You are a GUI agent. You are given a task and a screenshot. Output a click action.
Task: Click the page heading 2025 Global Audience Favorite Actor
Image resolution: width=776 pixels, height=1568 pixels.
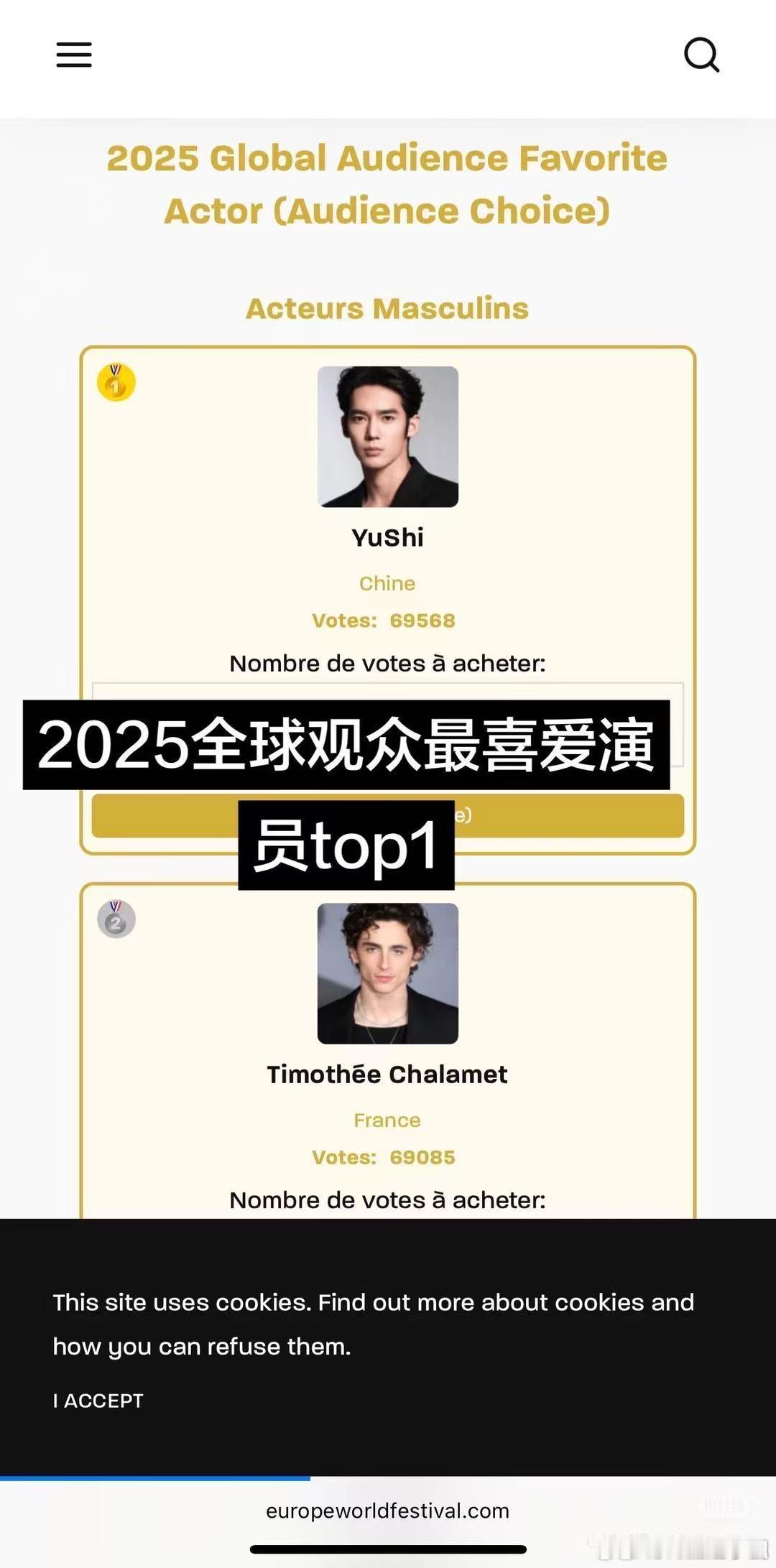tap(388, 185)
